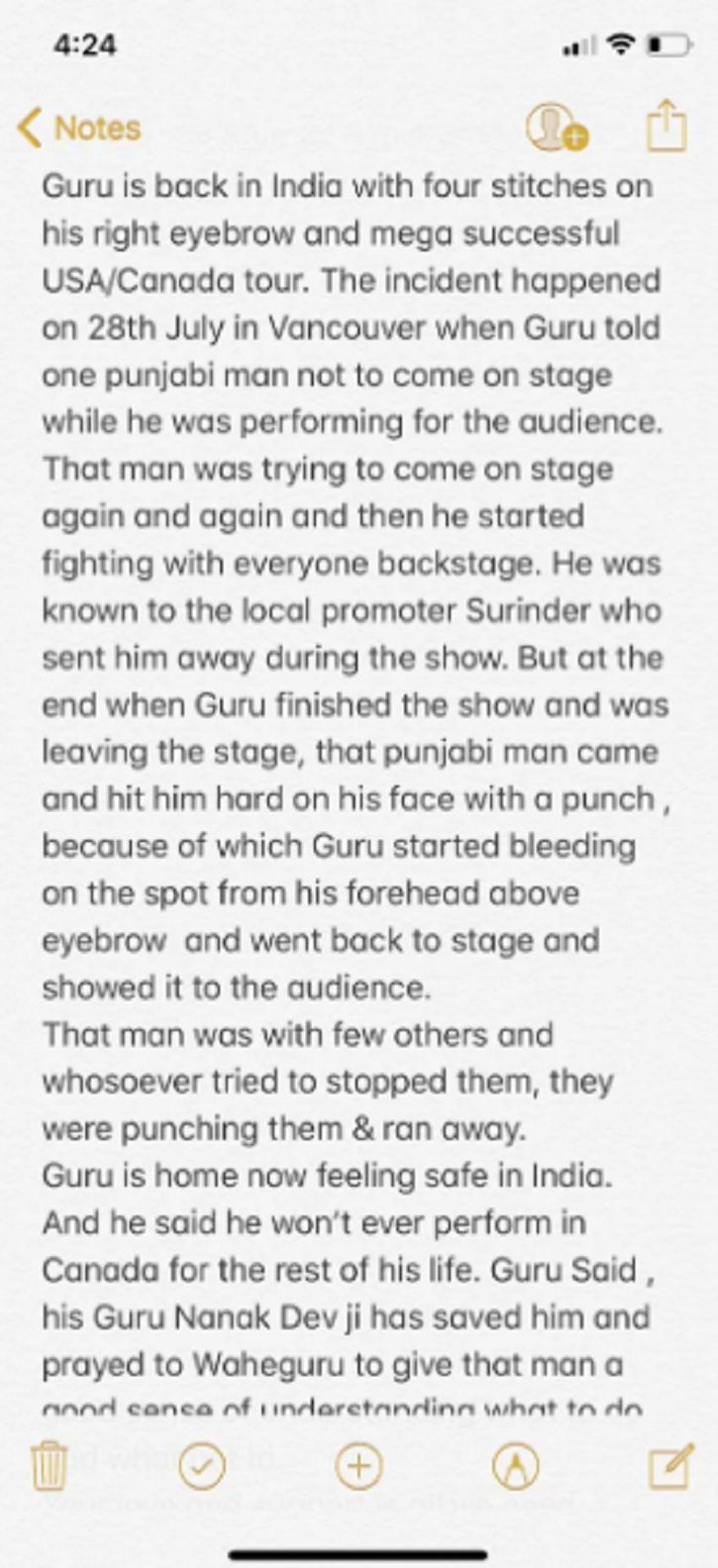This screenshot has height=1568, width=718.
Task: Delete this note with the trash icon
Action: pos(48,1466)
